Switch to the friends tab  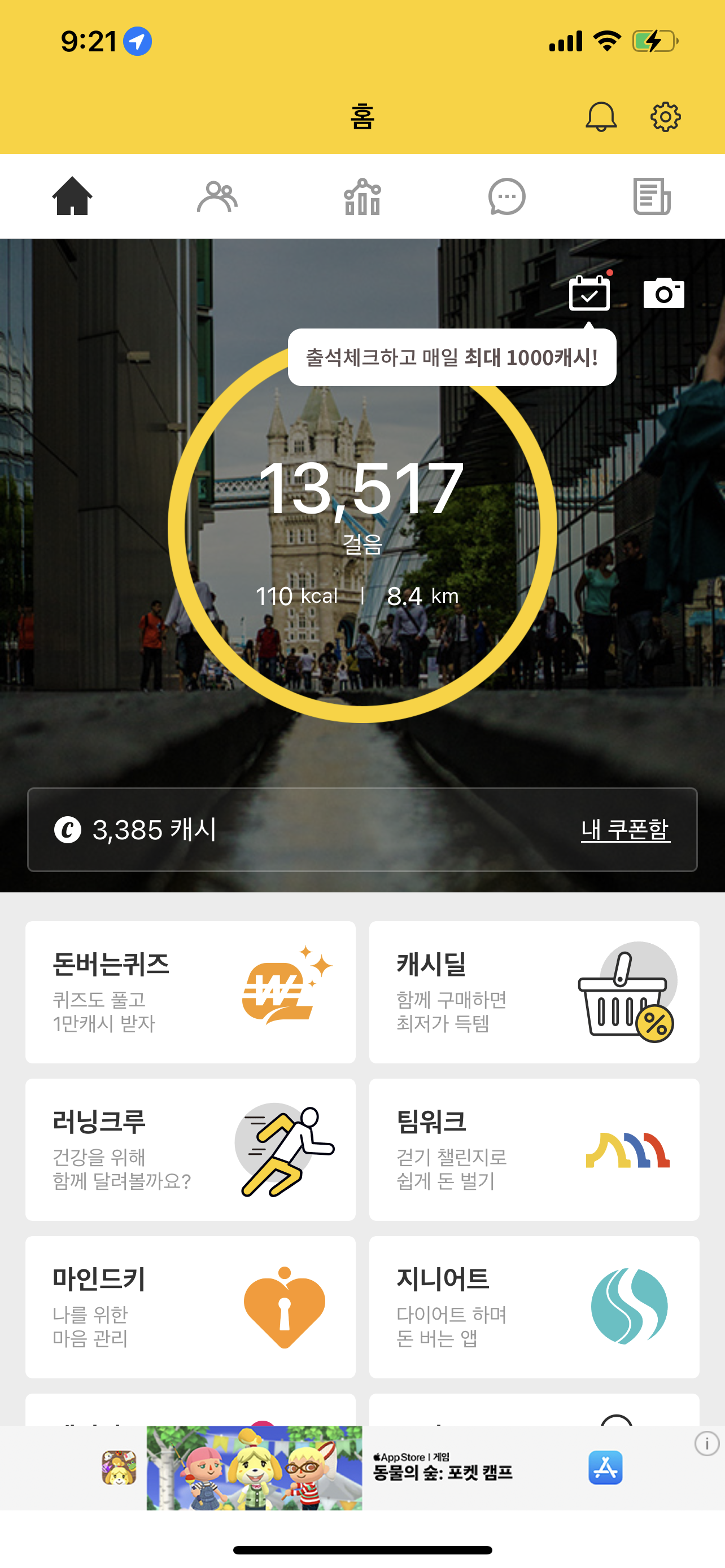[217, 196]
